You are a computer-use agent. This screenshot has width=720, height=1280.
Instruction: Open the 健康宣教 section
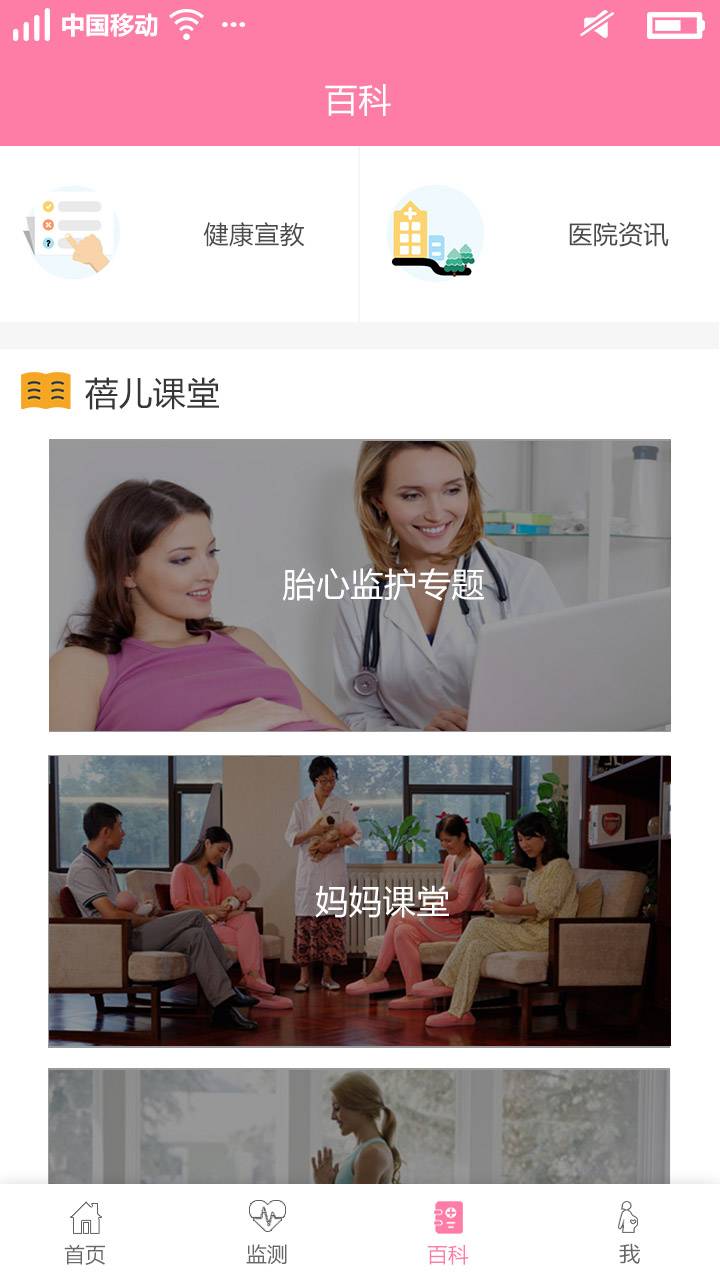point(179,234)
